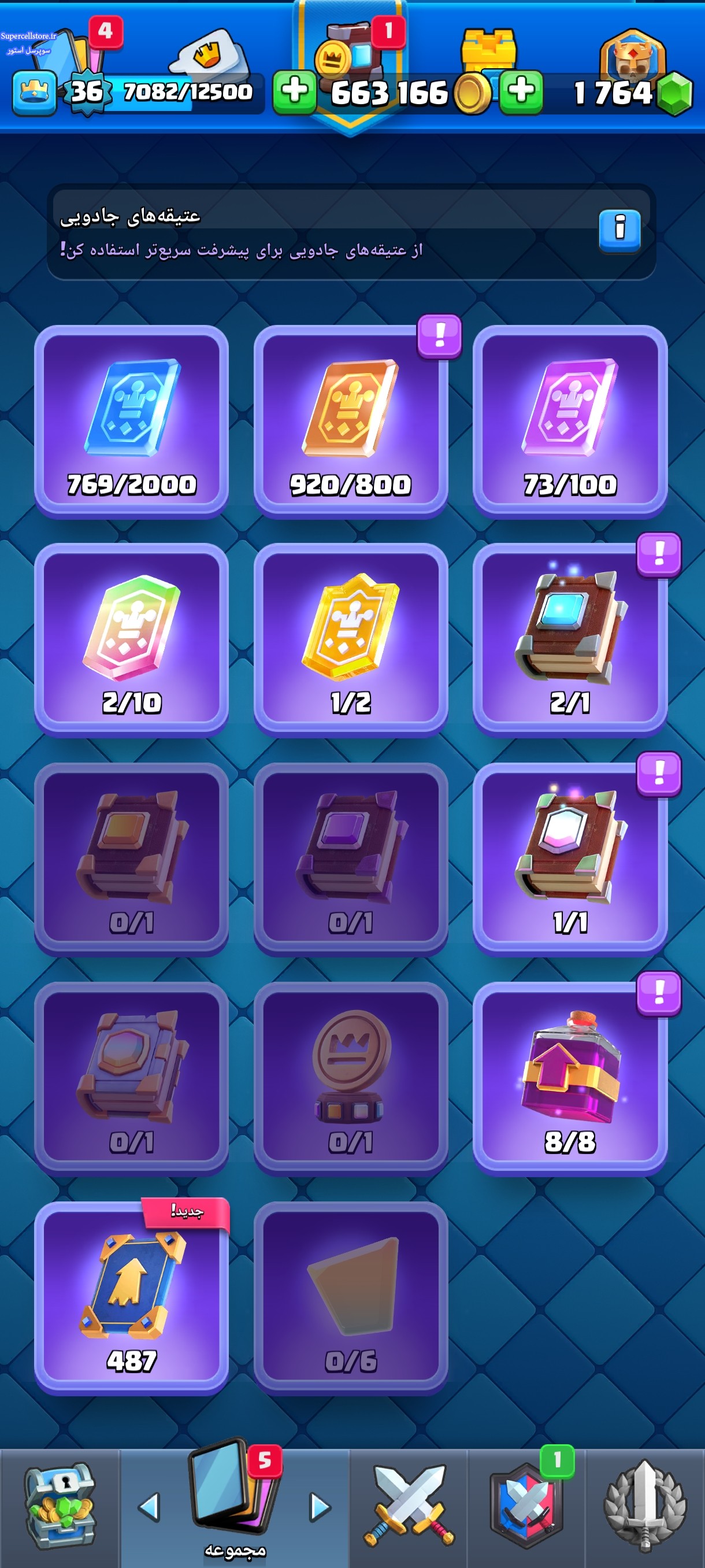This screenshot has height=1568, width=705.
Task: Open the magic potion item 8/8
Action: tap(570, 1079)
